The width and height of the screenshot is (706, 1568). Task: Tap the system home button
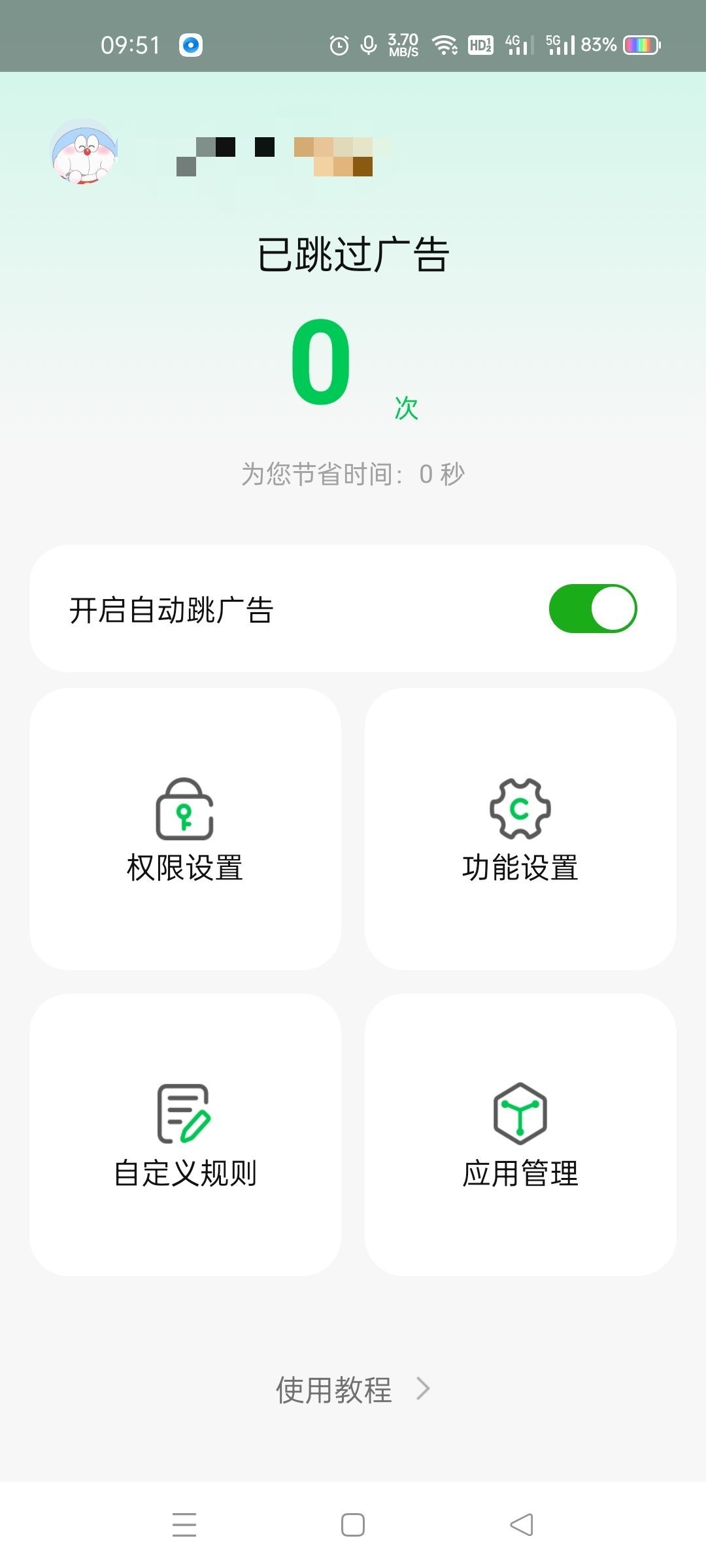pyautogui.click(x=353, y=1525)
